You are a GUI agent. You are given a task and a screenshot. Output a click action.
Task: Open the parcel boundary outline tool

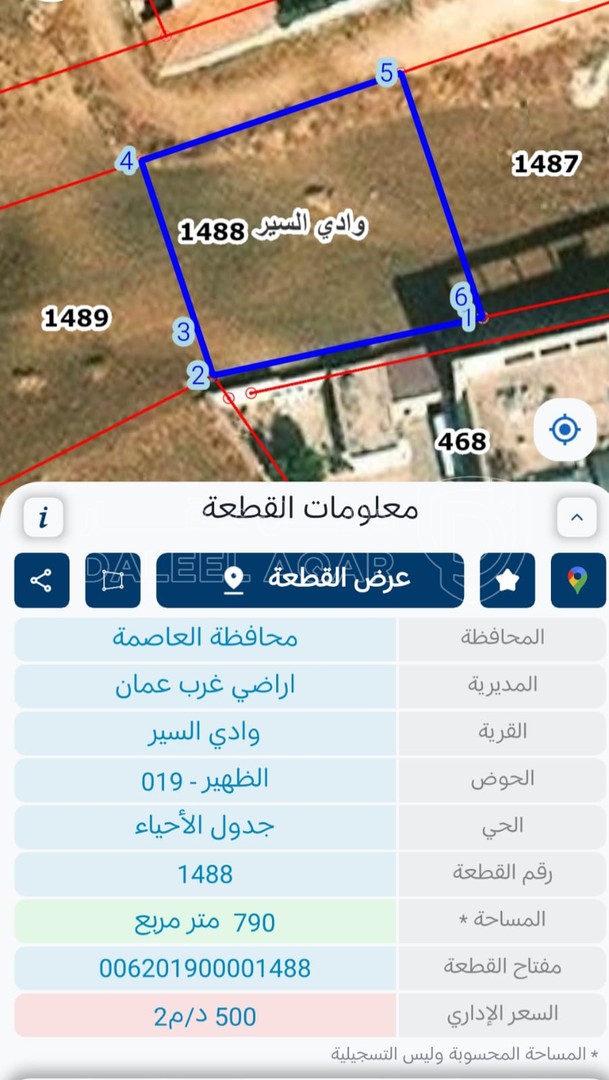point(113,580)
